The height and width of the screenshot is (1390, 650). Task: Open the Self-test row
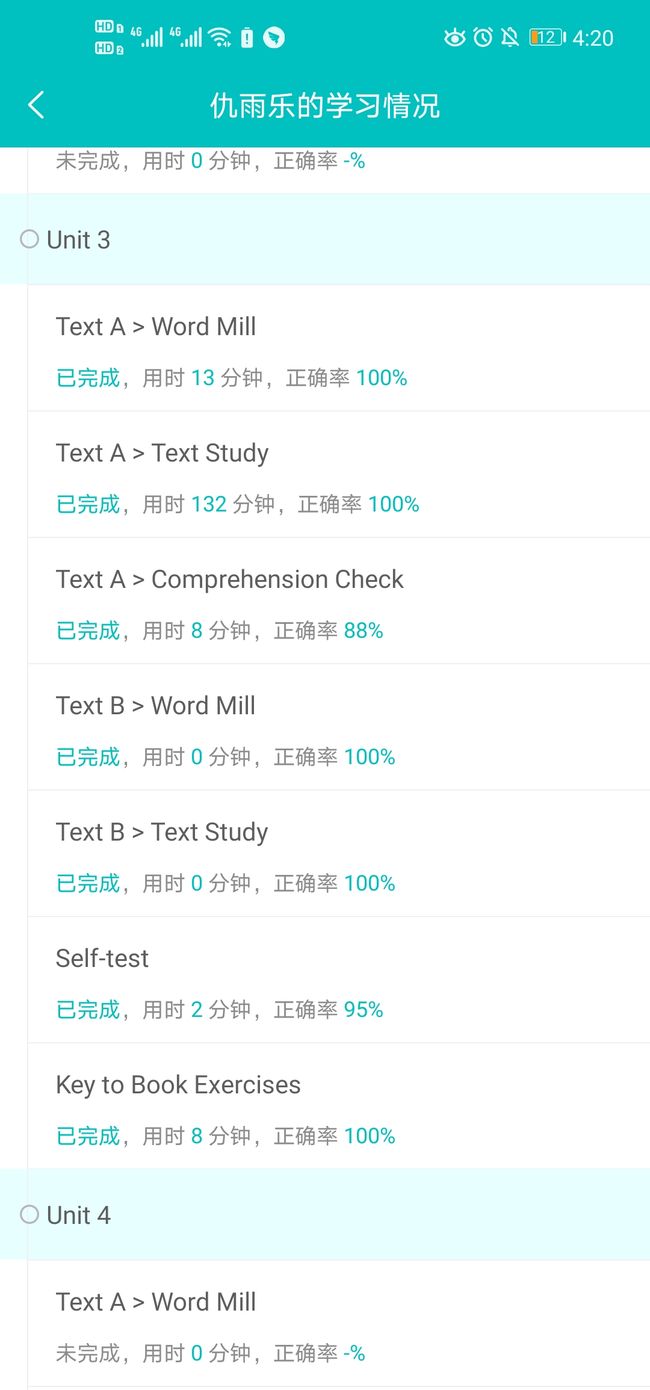coord(339,980)
